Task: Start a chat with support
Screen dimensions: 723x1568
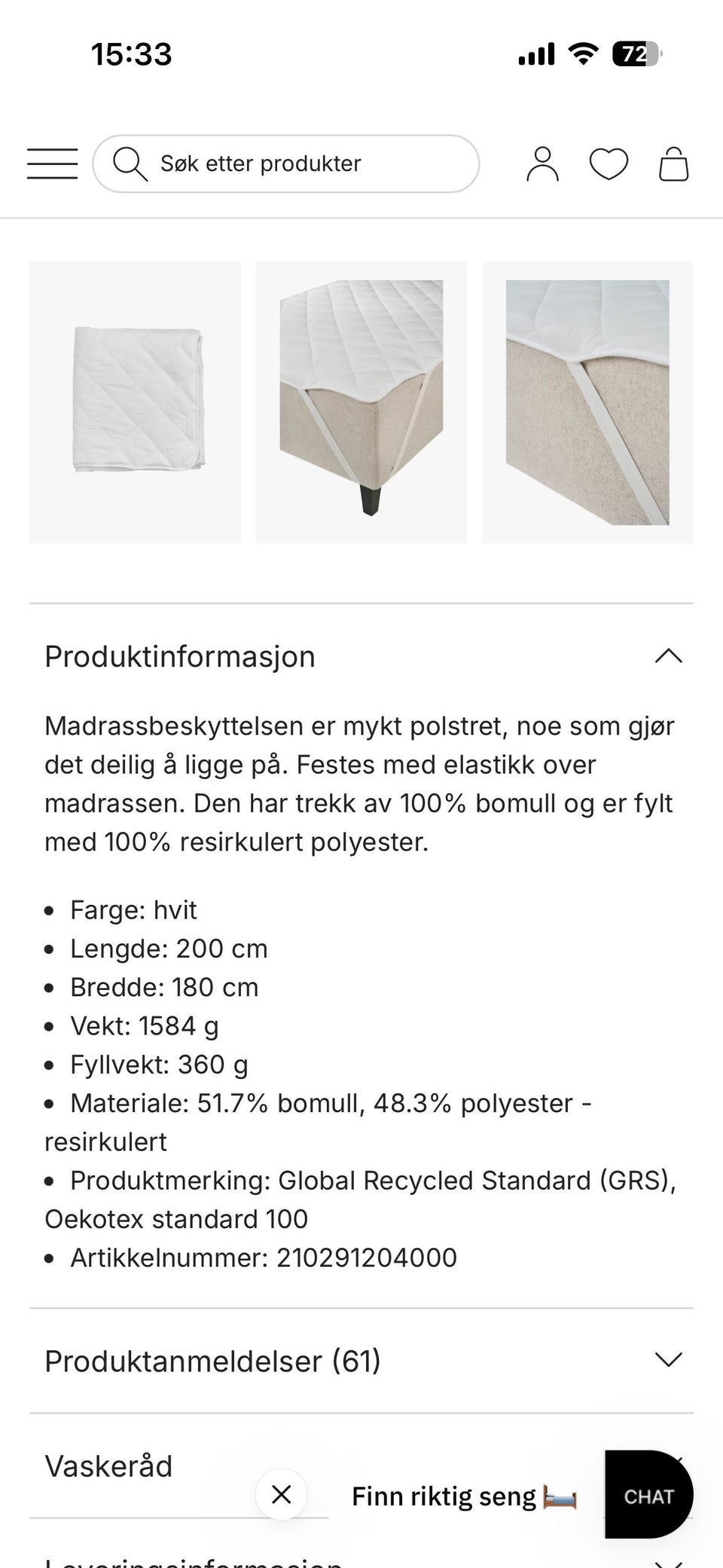Action: 648,1496
